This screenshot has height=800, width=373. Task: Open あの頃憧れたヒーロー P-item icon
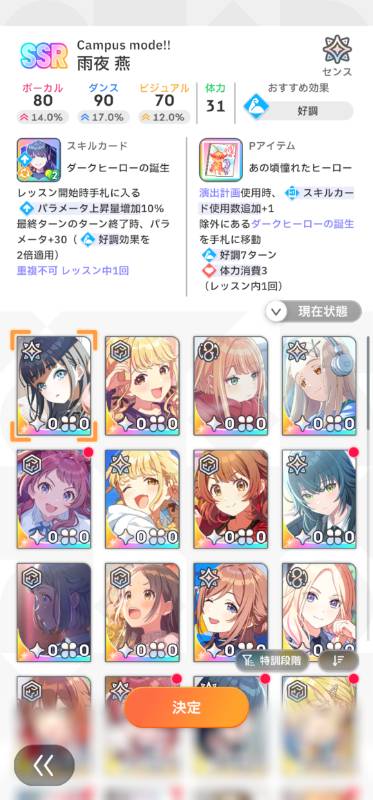pyautogui.click(x=221, y=160)
